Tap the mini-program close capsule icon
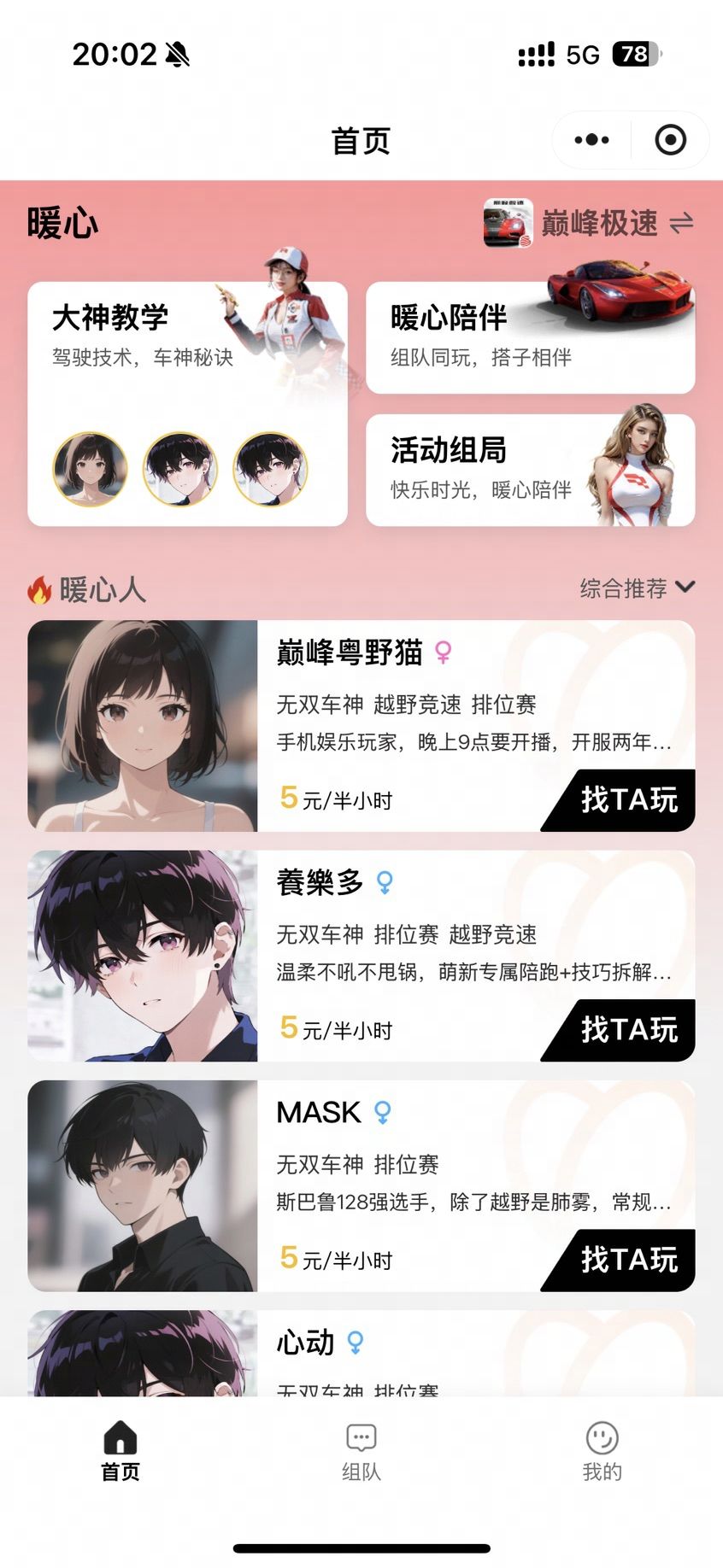This screenshot has height=1568, width=723. [x=669, y=139]
